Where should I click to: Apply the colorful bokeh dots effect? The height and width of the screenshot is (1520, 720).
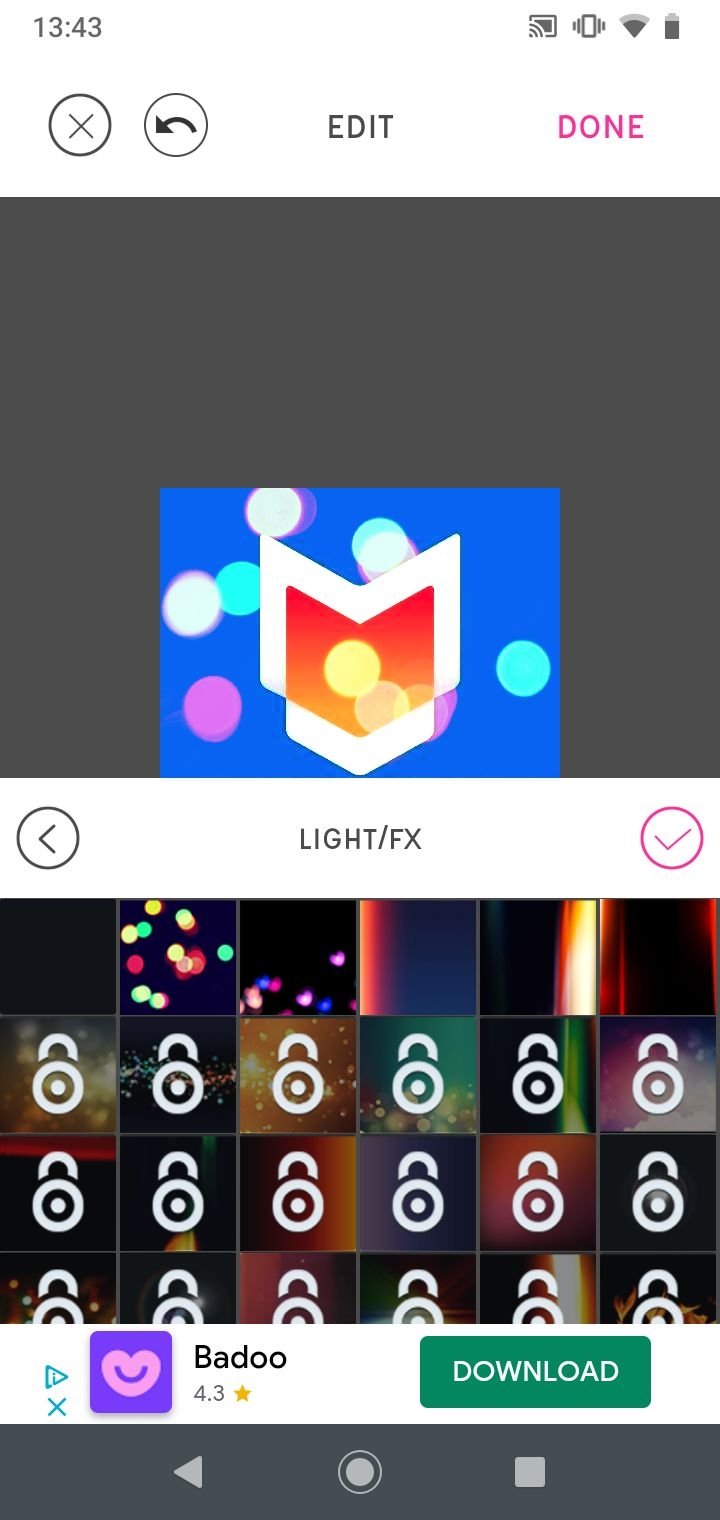[x=178, y=957]
